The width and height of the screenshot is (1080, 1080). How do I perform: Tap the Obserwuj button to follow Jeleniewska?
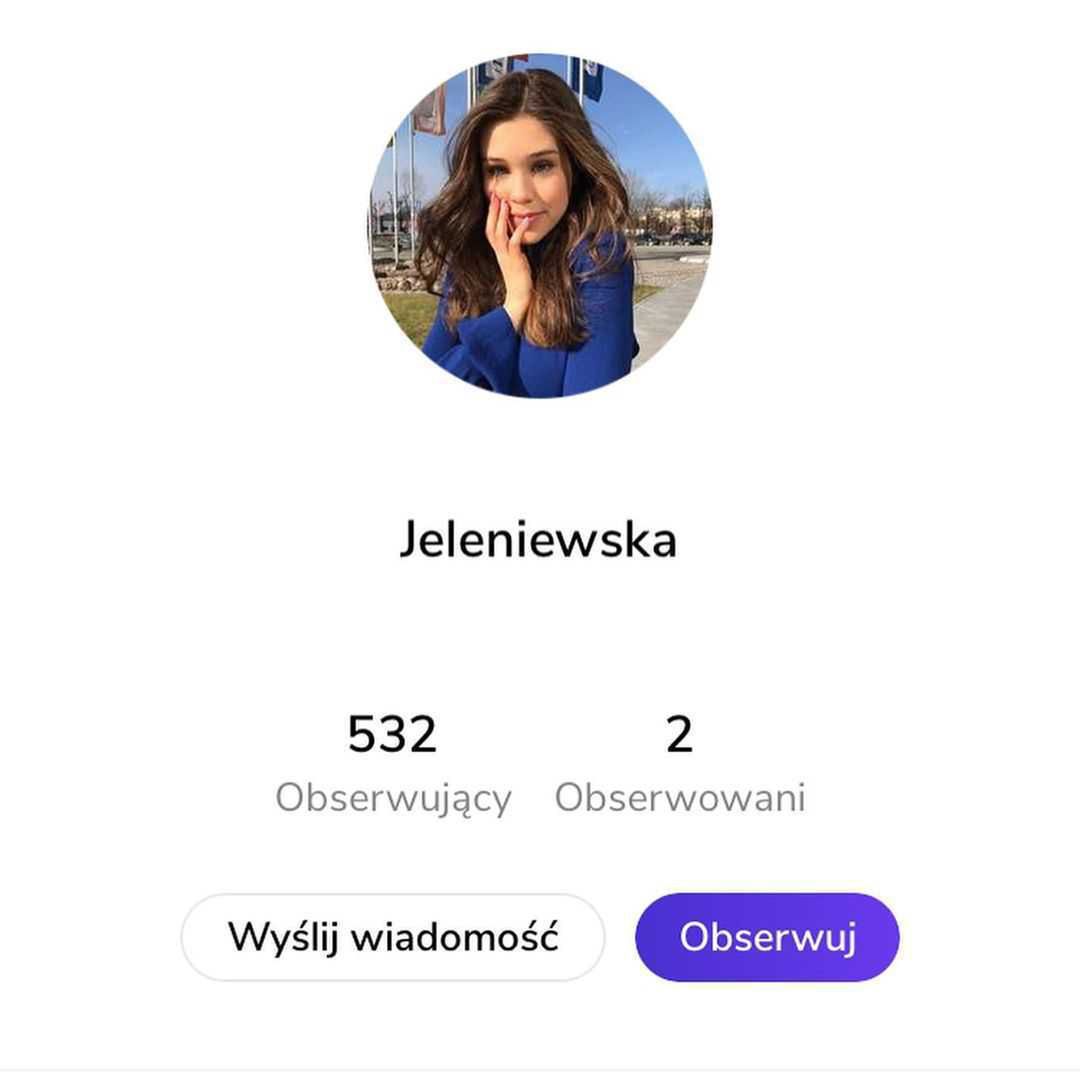pyautogui.click(x=767, y=938)
